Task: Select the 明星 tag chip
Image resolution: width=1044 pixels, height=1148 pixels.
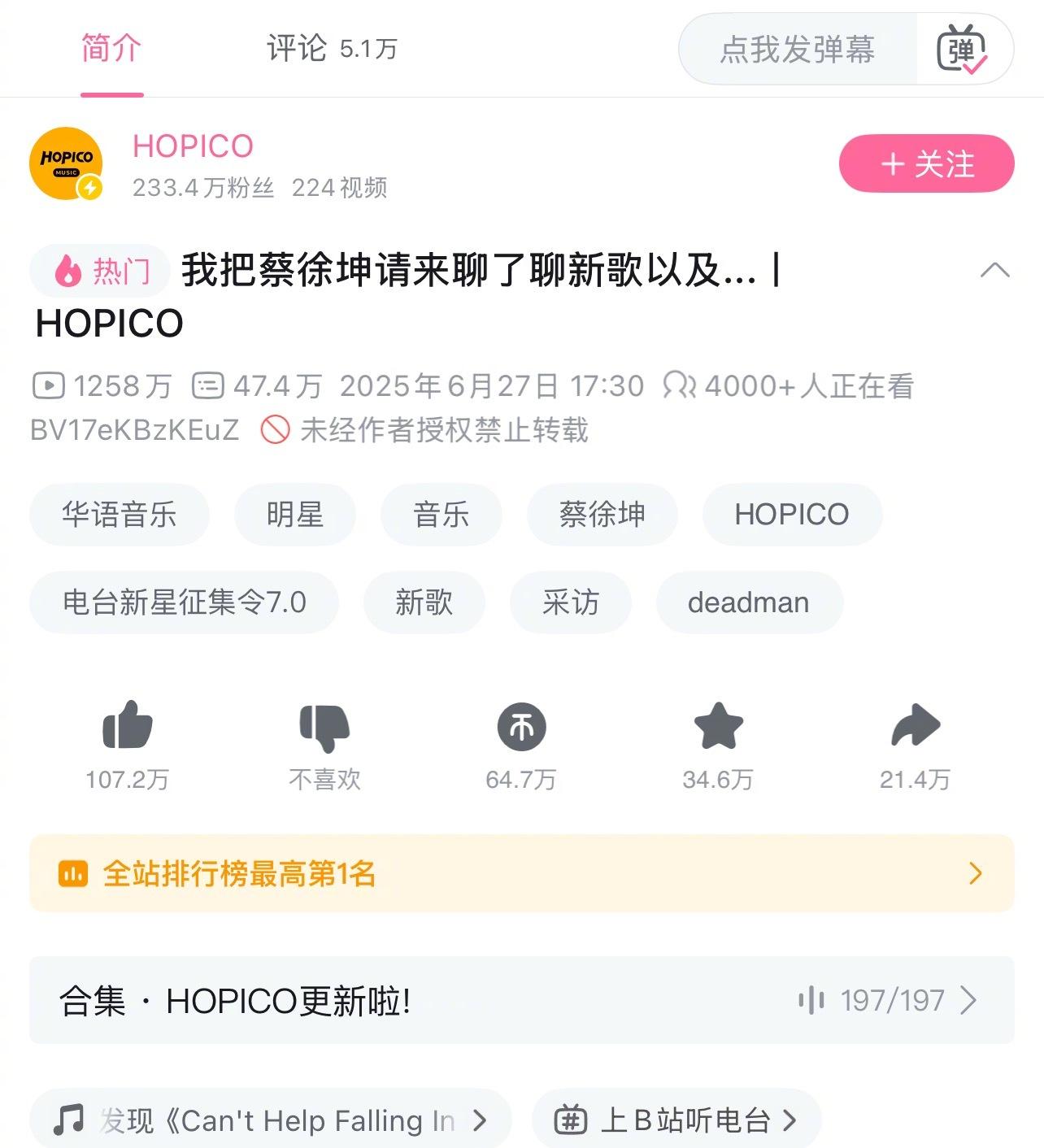Action: (x=294, y=515)
